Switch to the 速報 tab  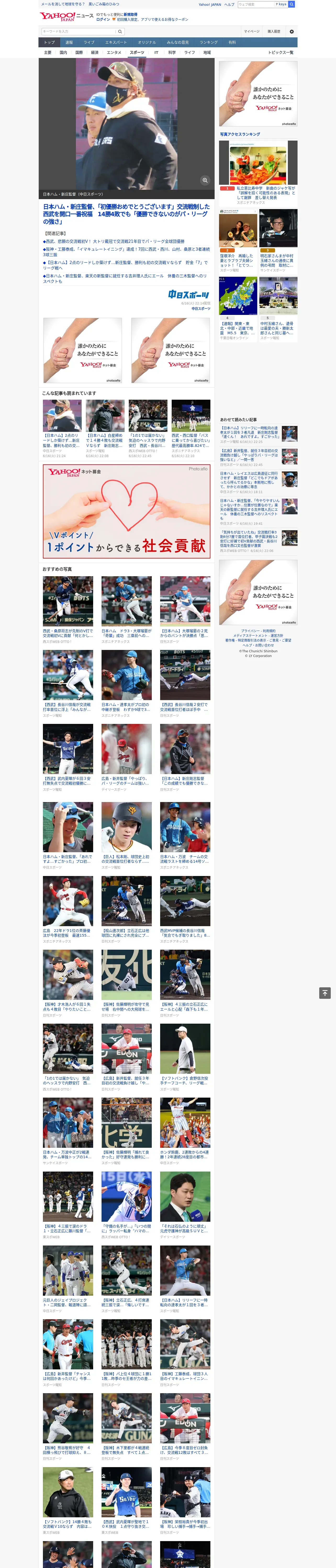tap(69, 43)
